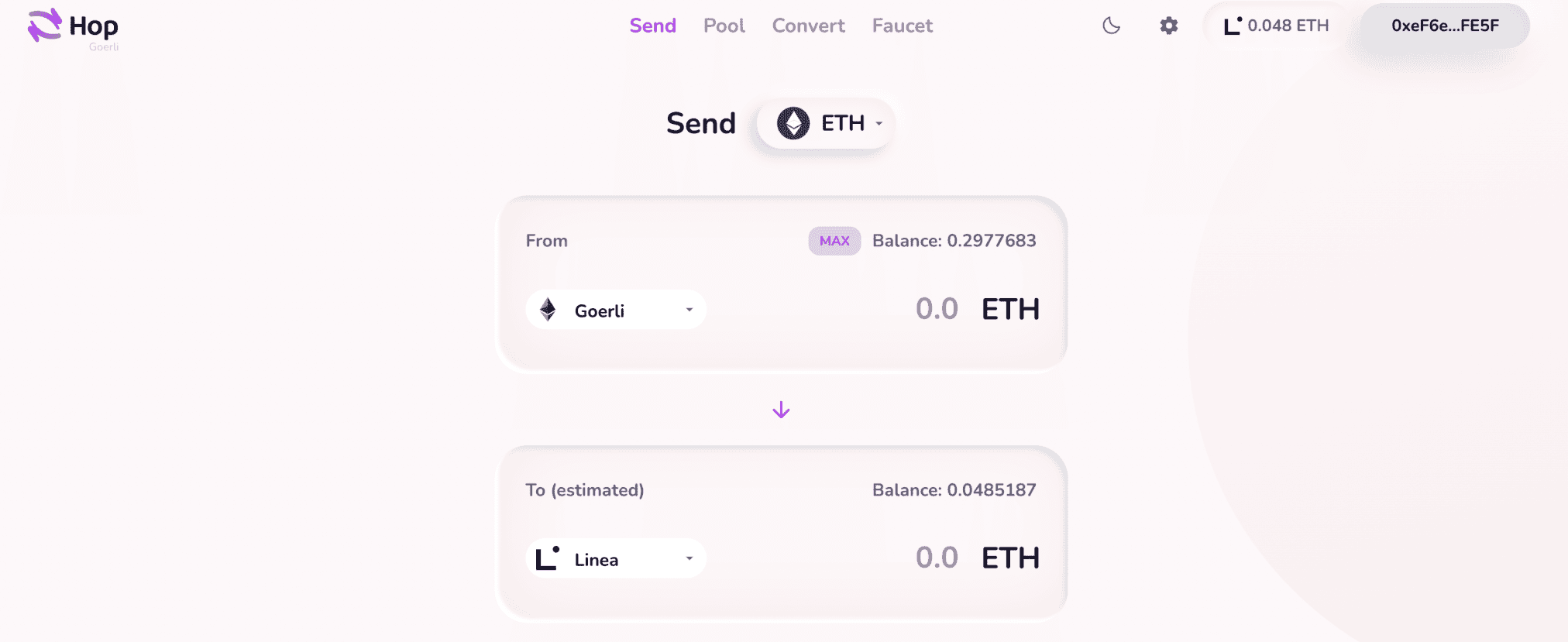This screenshot has height=642, width=1568.
Task: Tap the Hop logo to go home
Action: pyautogui.click(x=74, y=27)
